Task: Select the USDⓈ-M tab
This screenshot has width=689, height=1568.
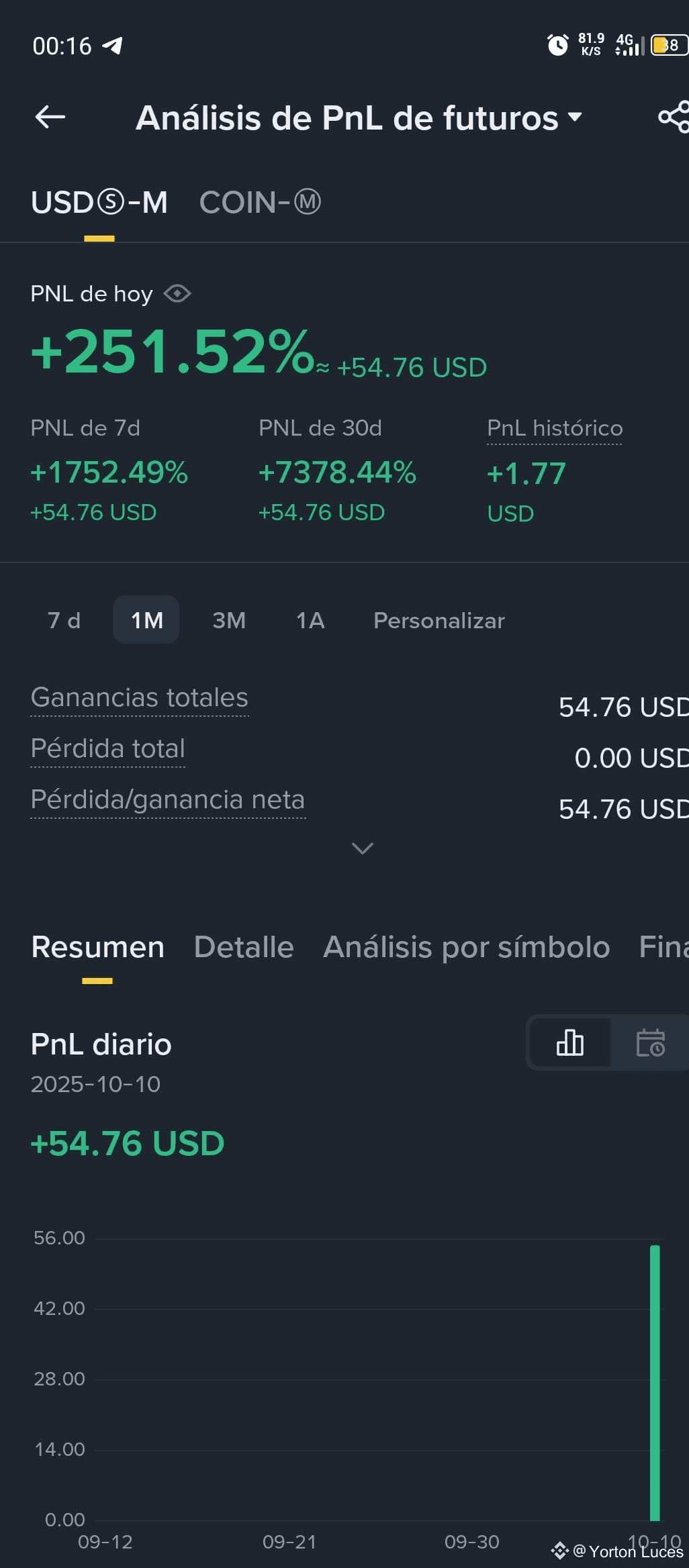Action: pyautogui.click(x=99, y=203)
